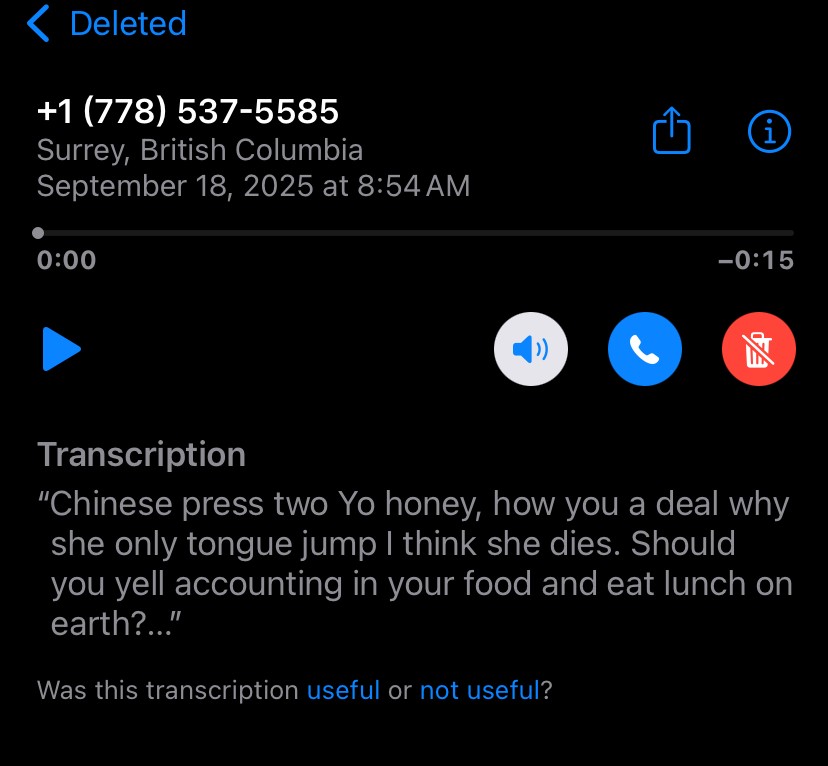
Task: Toggle the speaker audio output
Action: coord(531,350)
